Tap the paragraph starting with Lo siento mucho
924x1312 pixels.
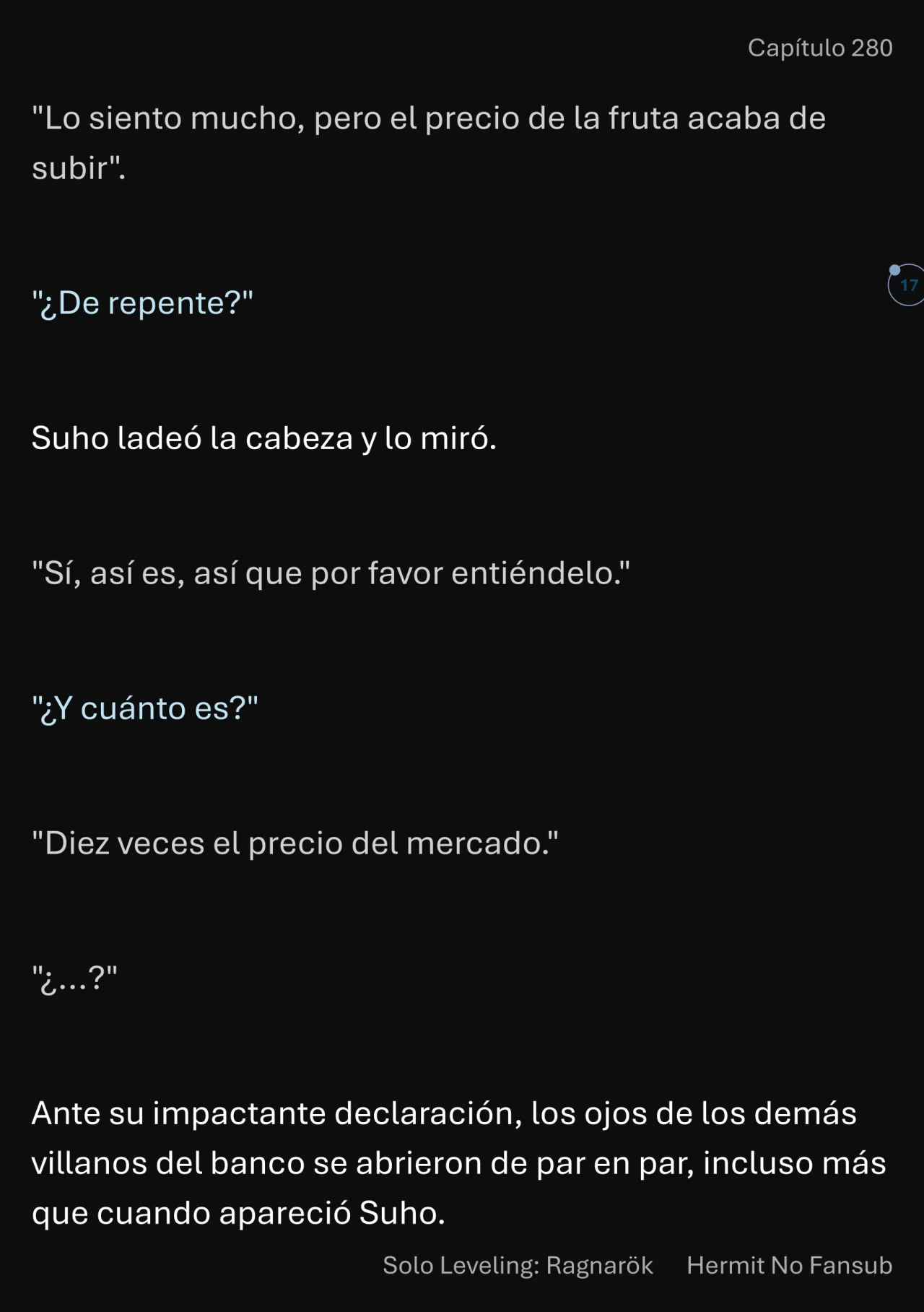pyautogui.click(x=429, y=142)
